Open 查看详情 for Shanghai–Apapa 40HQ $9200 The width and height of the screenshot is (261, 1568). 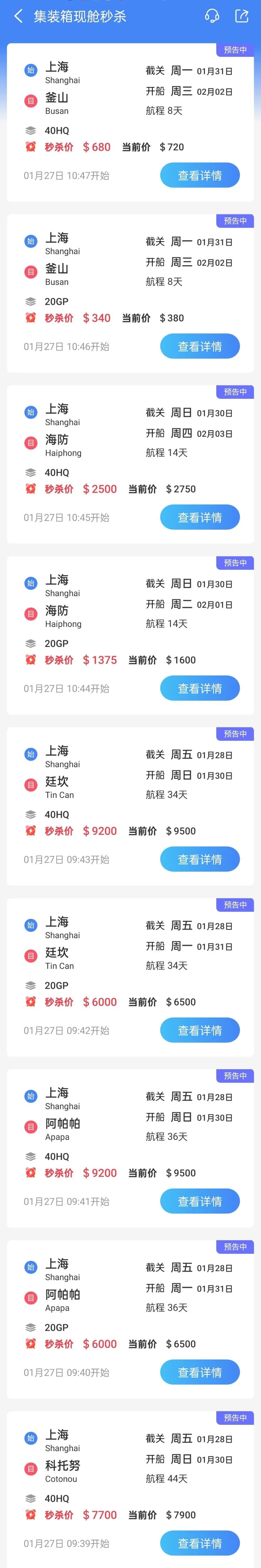199,1202
